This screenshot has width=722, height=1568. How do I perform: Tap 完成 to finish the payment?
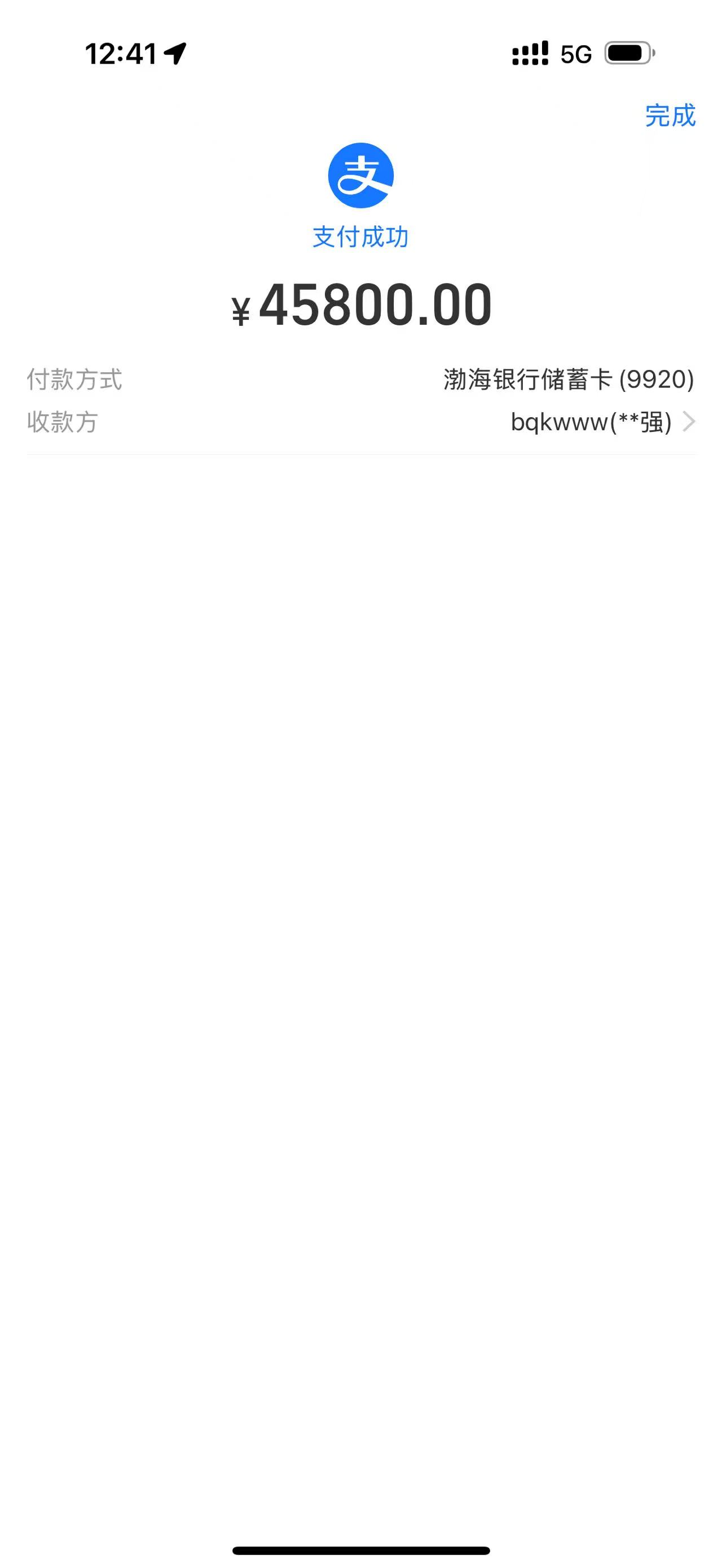point(670,116)
